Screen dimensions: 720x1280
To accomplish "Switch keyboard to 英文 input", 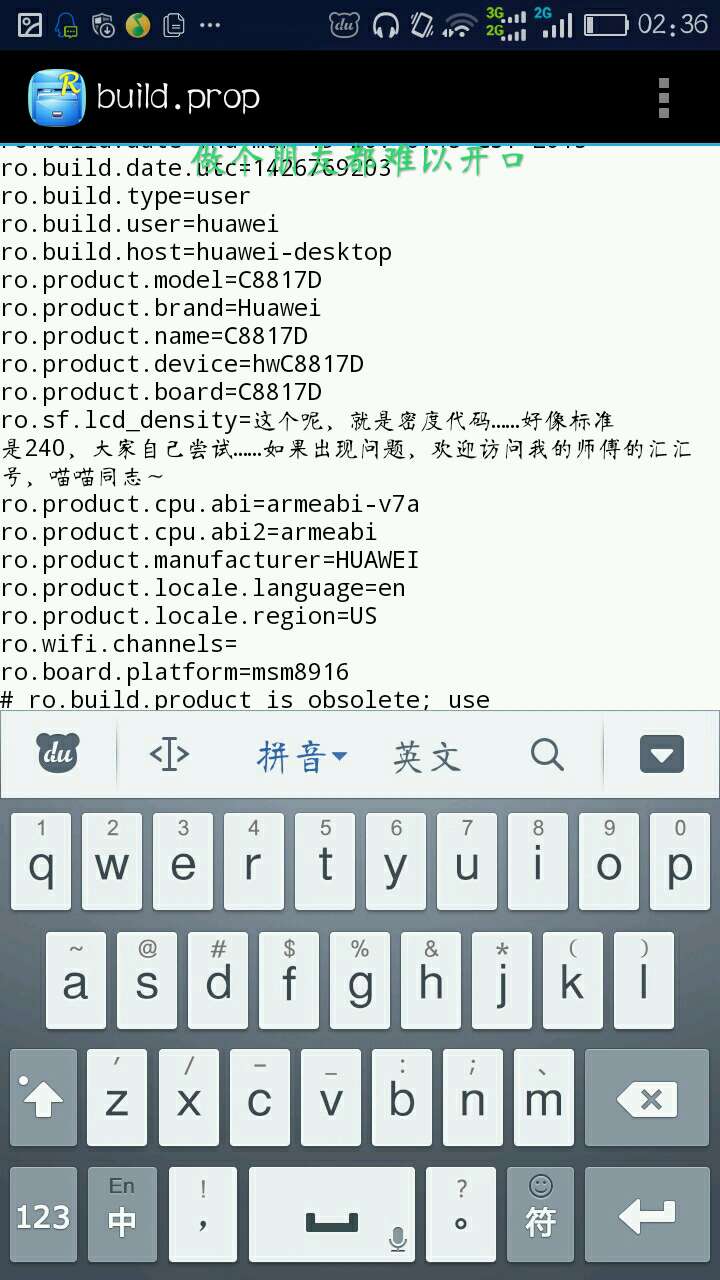I will [x=427, y=756].
